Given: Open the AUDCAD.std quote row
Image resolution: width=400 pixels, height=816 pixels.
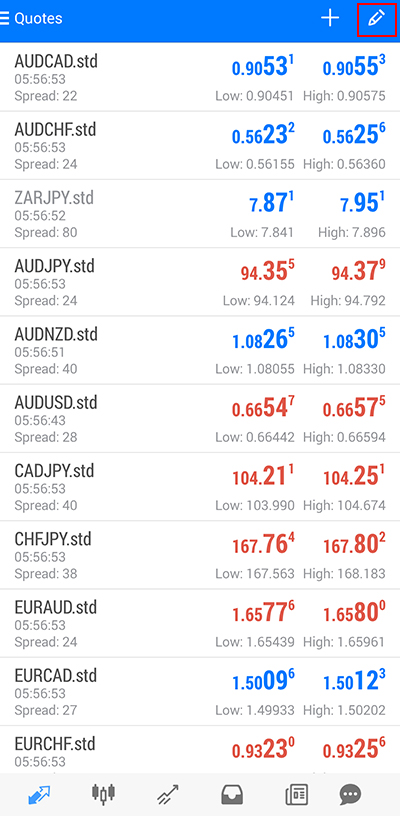Looking at the screenshot, I should click(200, 77).
